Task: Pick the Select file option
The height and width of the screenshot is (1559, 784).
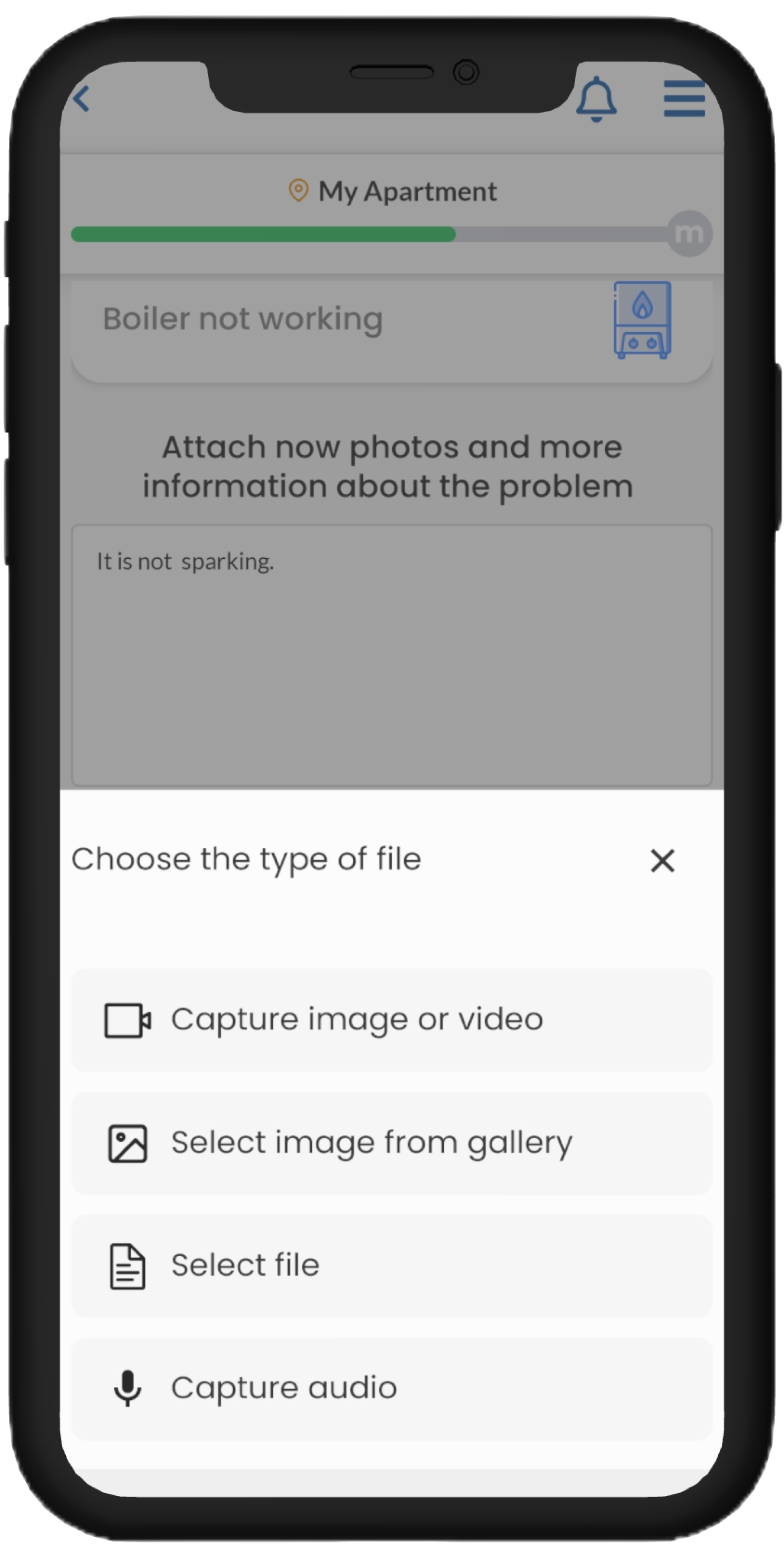Action: point(391,1265)
